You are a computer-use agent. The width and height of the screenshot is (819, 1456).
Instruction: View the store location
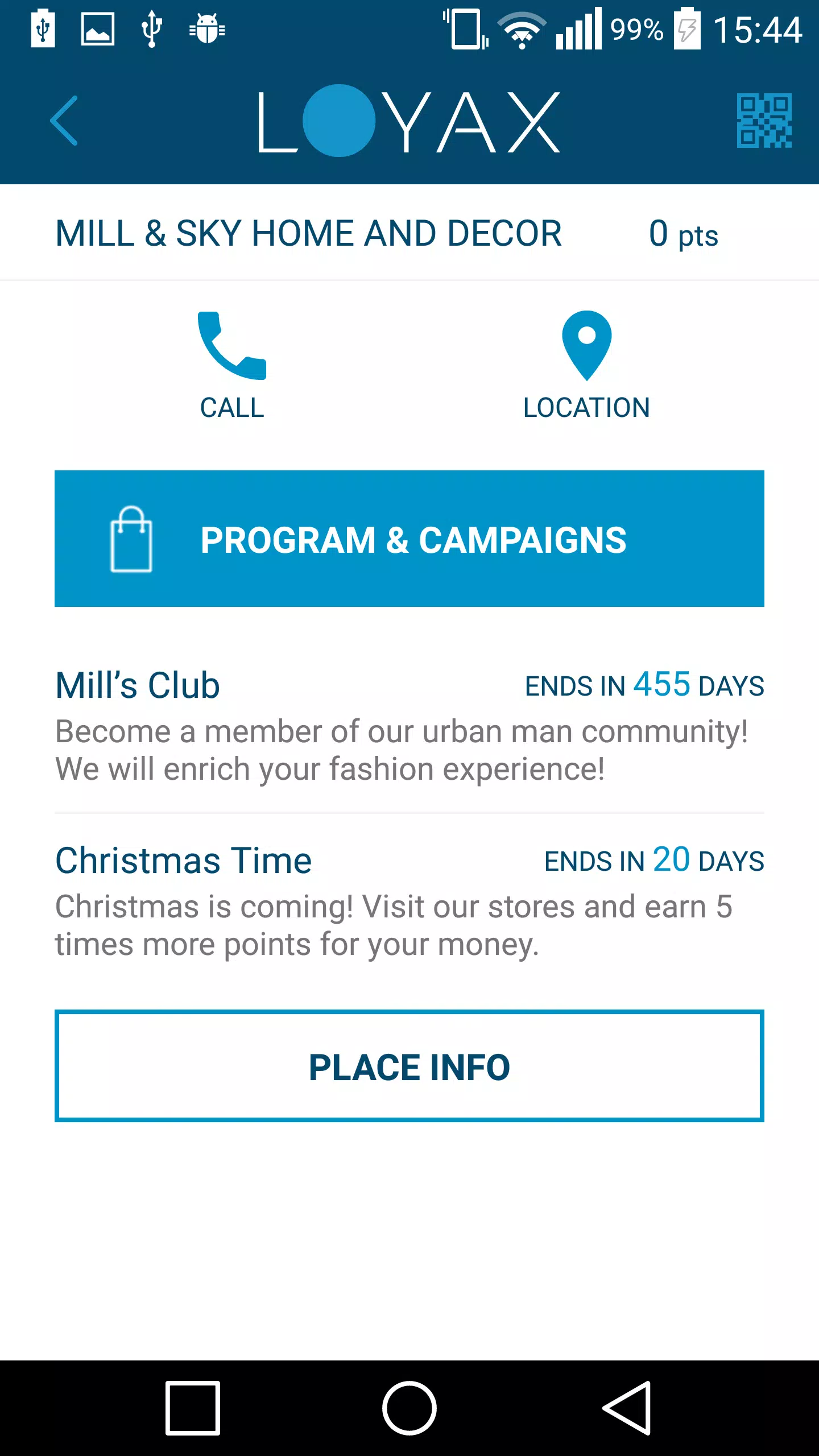586,365
